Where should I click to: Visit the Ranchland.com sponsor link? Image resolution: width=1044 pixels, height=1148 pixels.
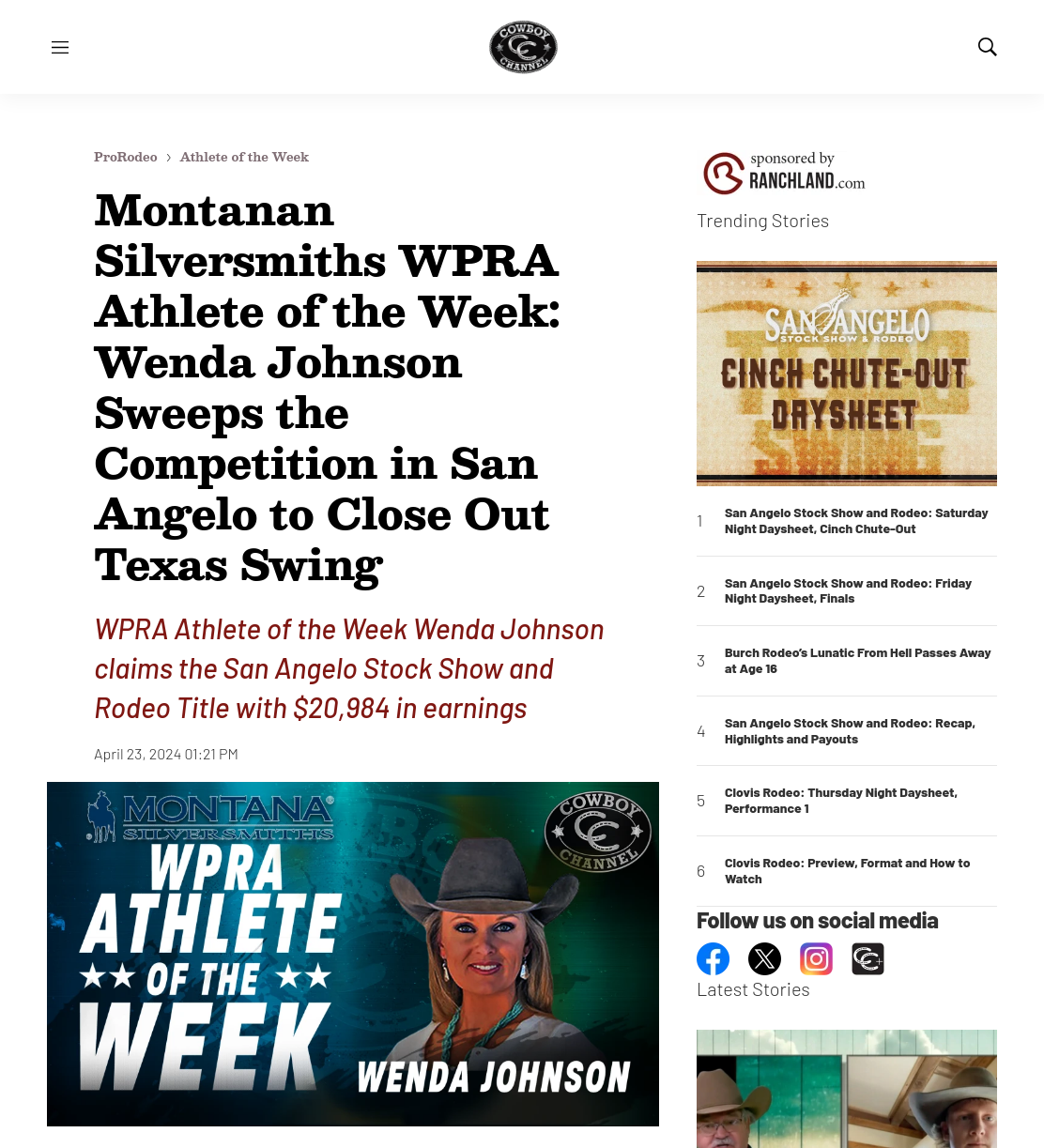(x=784, y=173)
